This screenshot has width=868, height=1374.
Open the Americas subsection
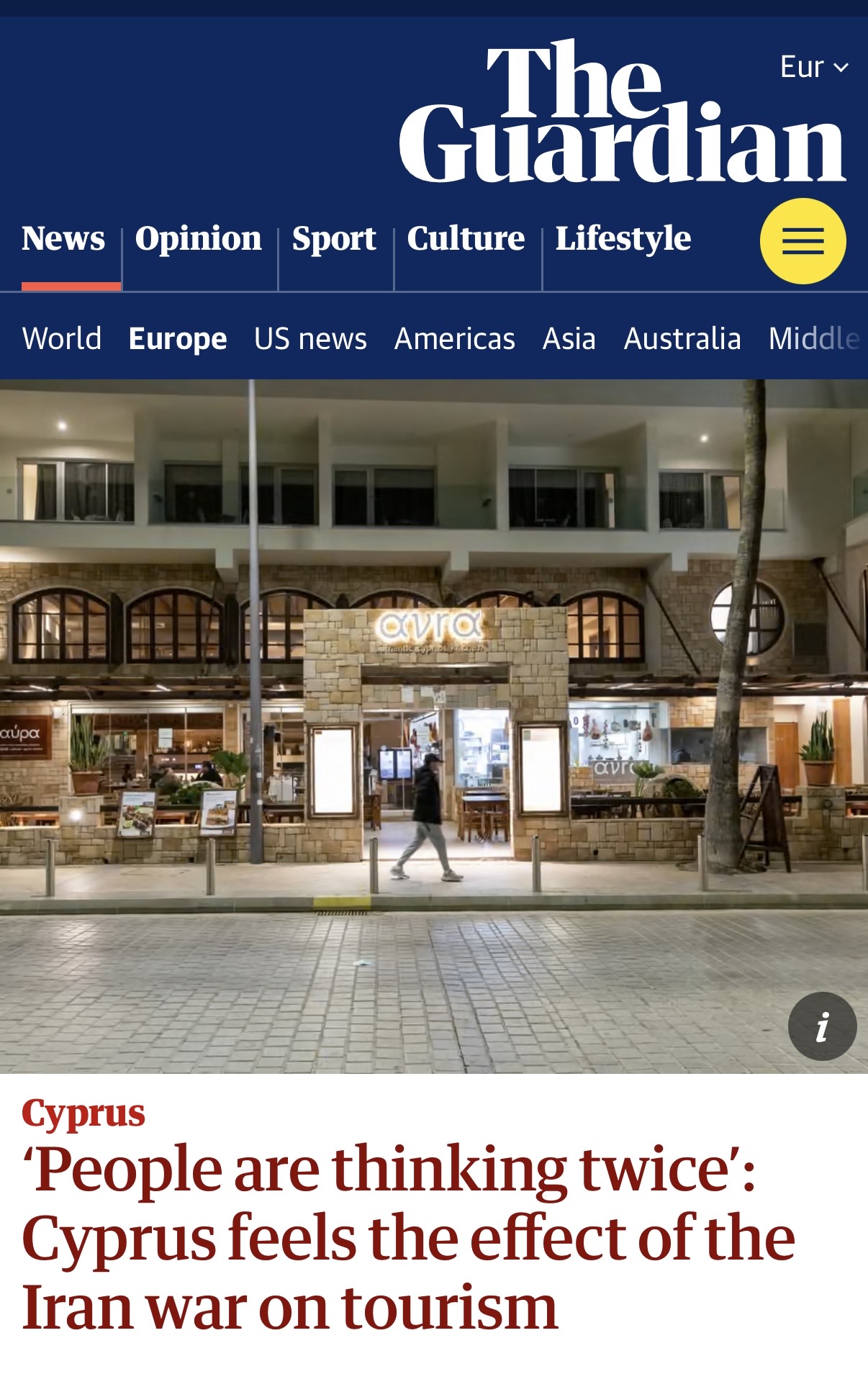455,338
